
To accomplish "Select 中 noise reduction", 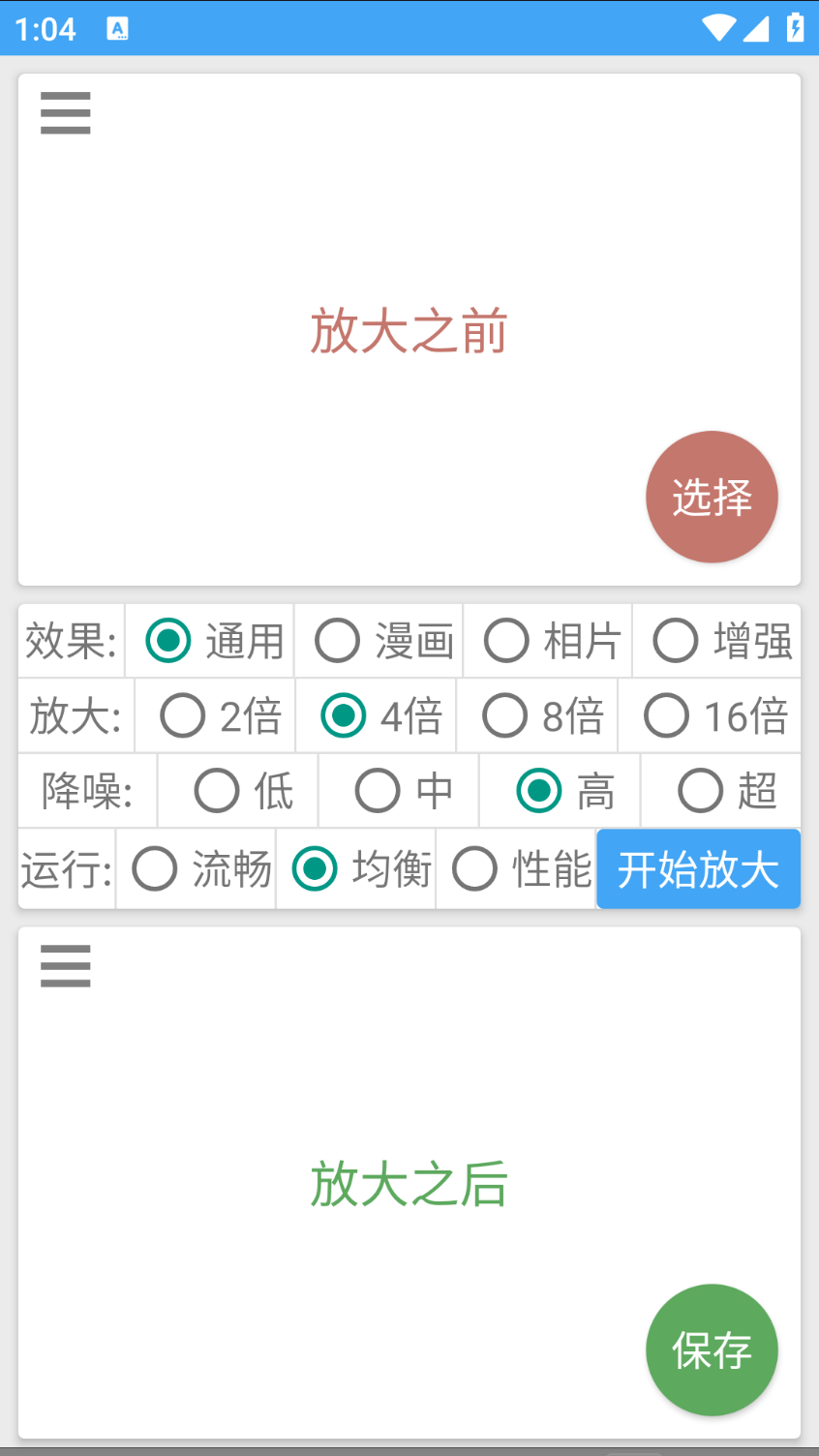I will [399, 791].
